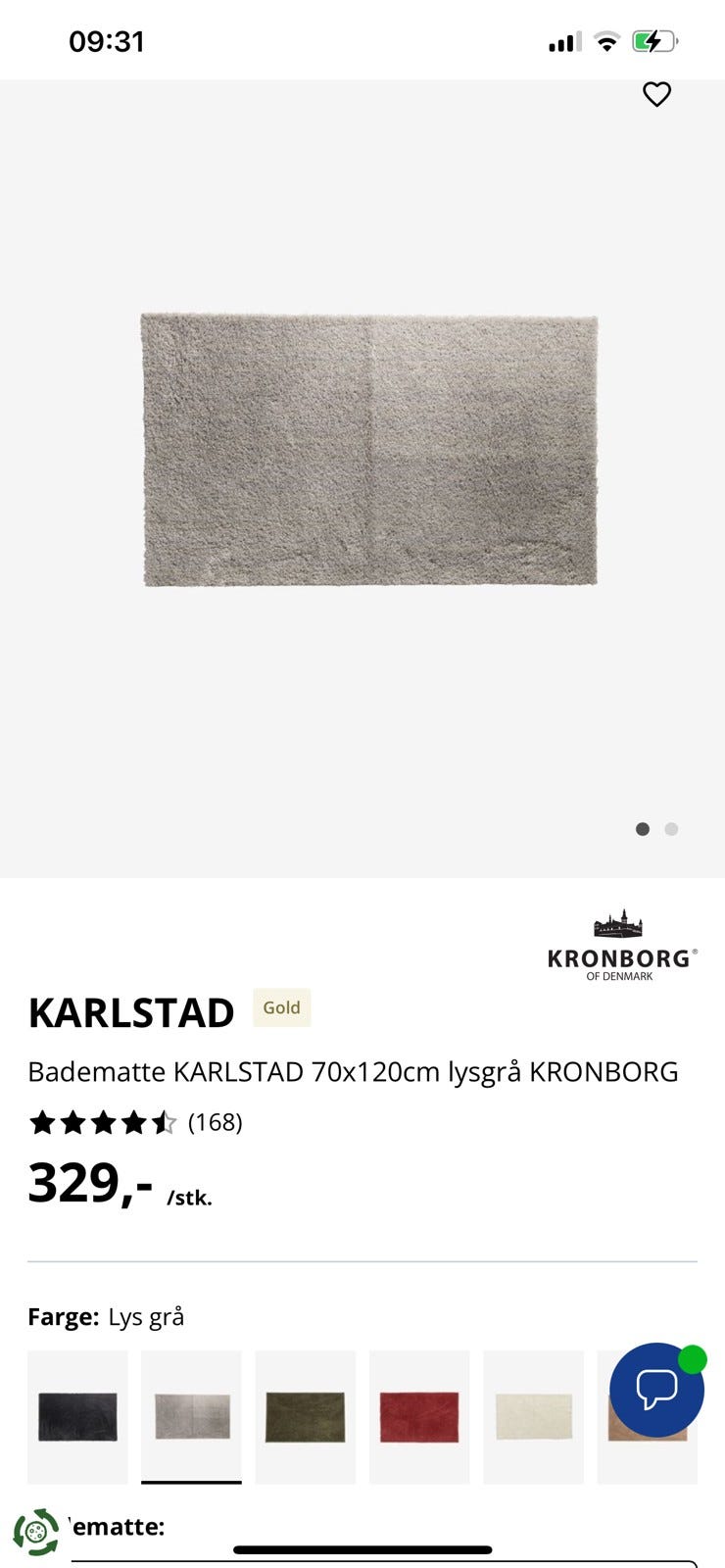This screenshot has height=1568, width=725.
Task: Select the dark red color swatch
Action: 418,1415
